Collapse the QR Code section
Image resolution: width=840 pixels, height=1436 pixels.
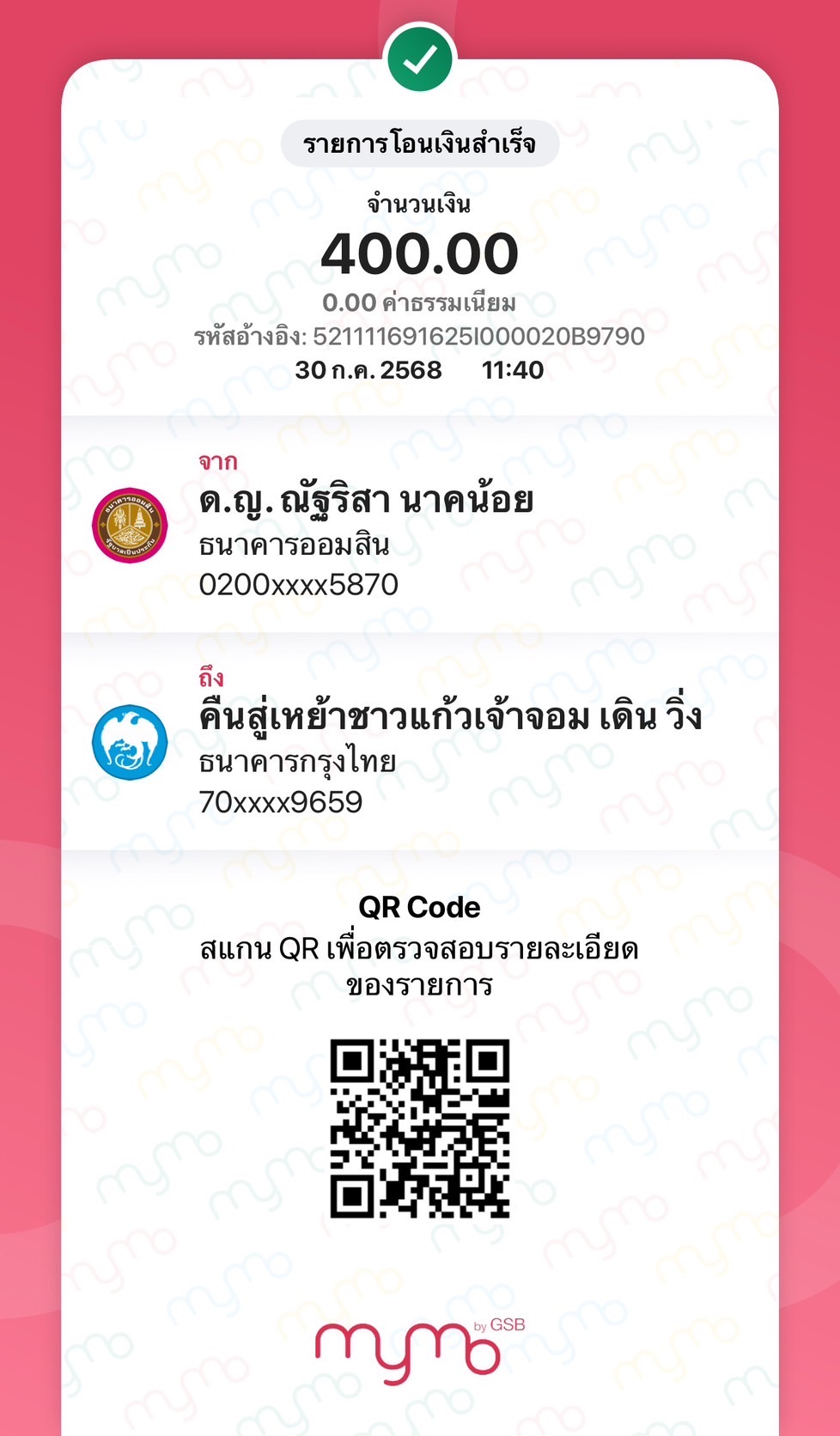(x=420, y=906)
